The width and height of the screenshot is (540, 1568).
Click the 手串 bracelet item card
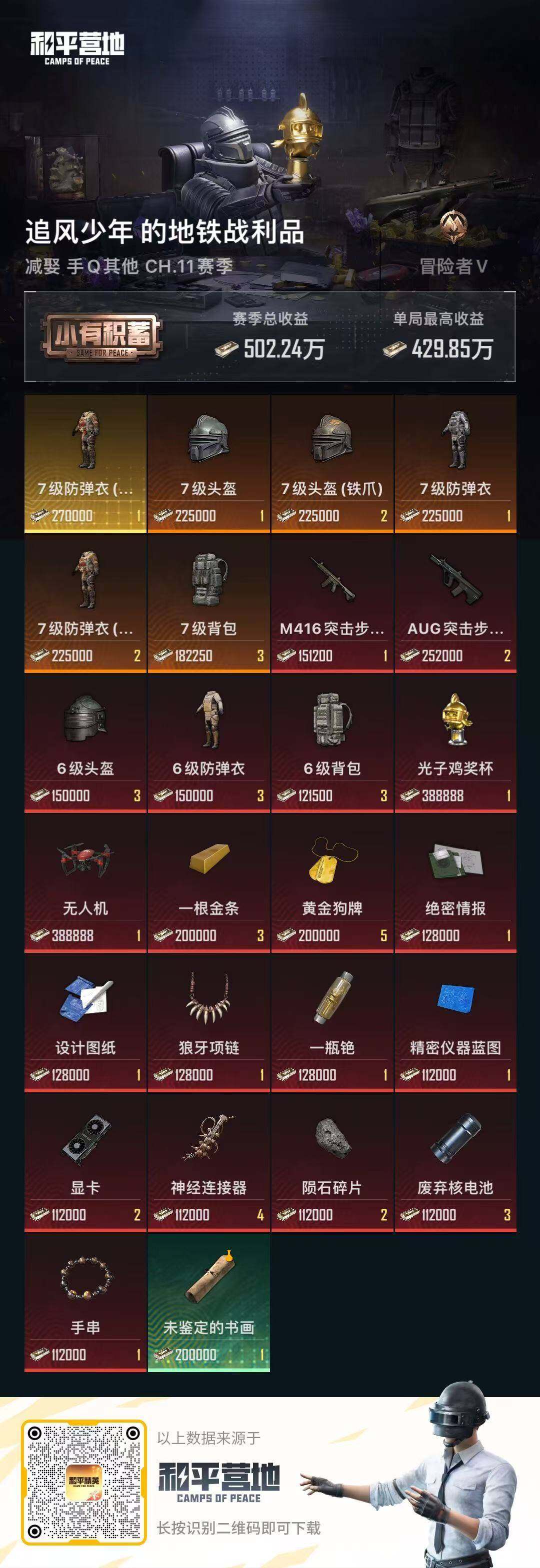click(x=86, y=1306)
